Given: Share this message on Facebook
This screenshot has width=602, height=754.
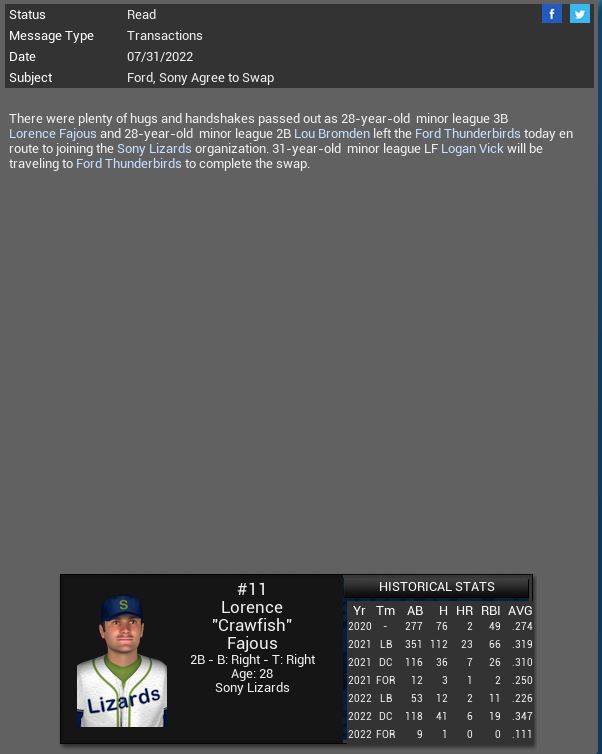Looking at the screenshot, I should [552, 14].
